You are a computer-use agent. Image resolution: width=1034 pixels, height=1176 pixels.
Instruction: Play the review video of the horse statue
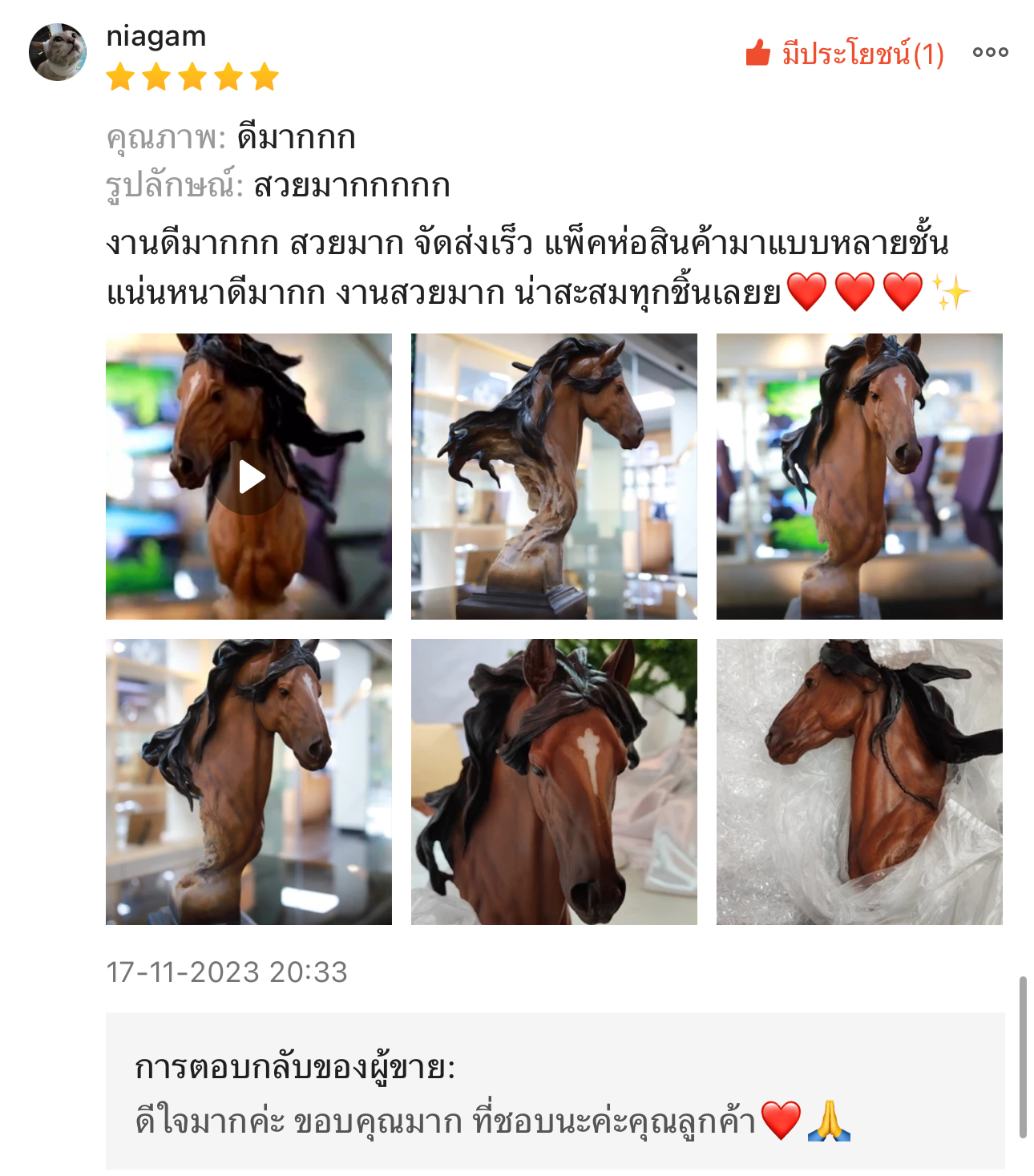pyautogui.click(x=249, y=477)
